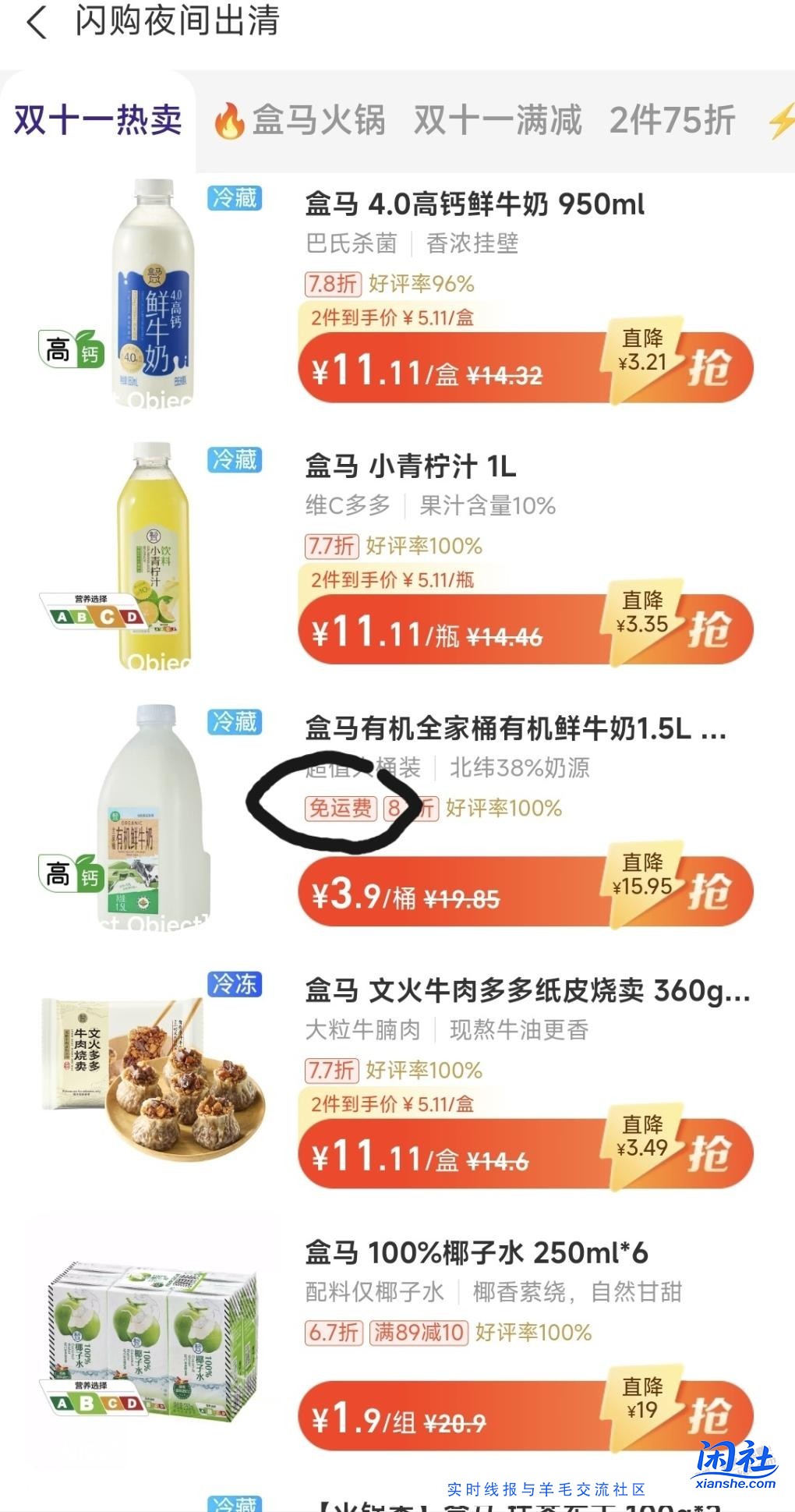
Task: Select the 免运费 tag inside the black circle
Action: (341, 810)
